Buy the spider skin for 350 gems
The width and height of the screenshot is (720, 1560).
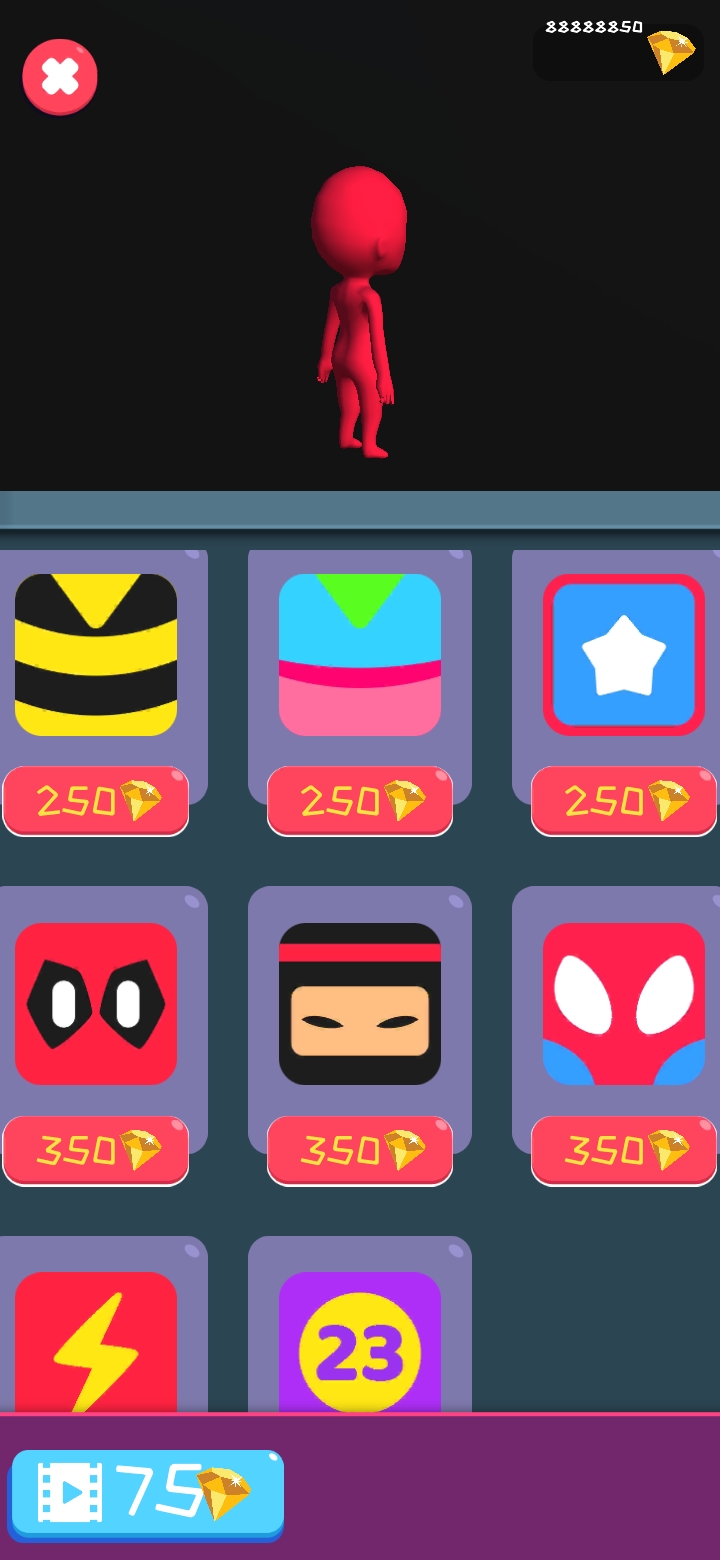point(624,1150)
